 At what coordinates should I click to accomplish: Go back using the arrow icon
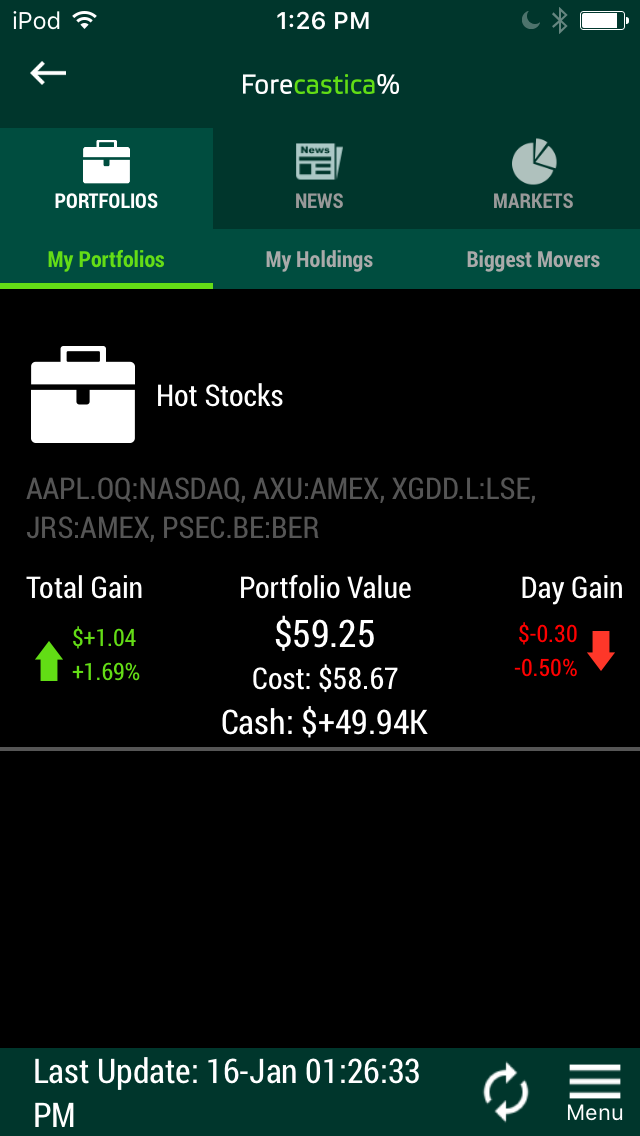click(48, 73)
